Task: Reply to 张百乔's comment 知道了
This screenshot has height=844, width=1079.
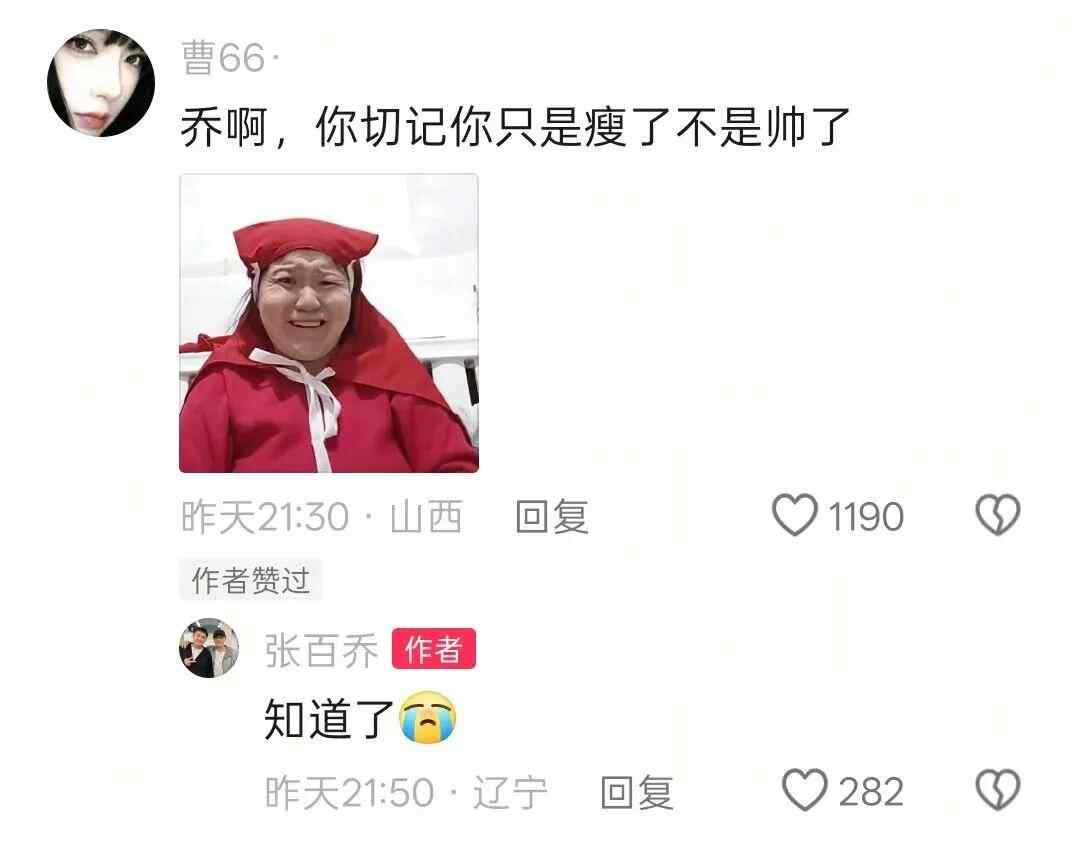Action: coord(636,793)
